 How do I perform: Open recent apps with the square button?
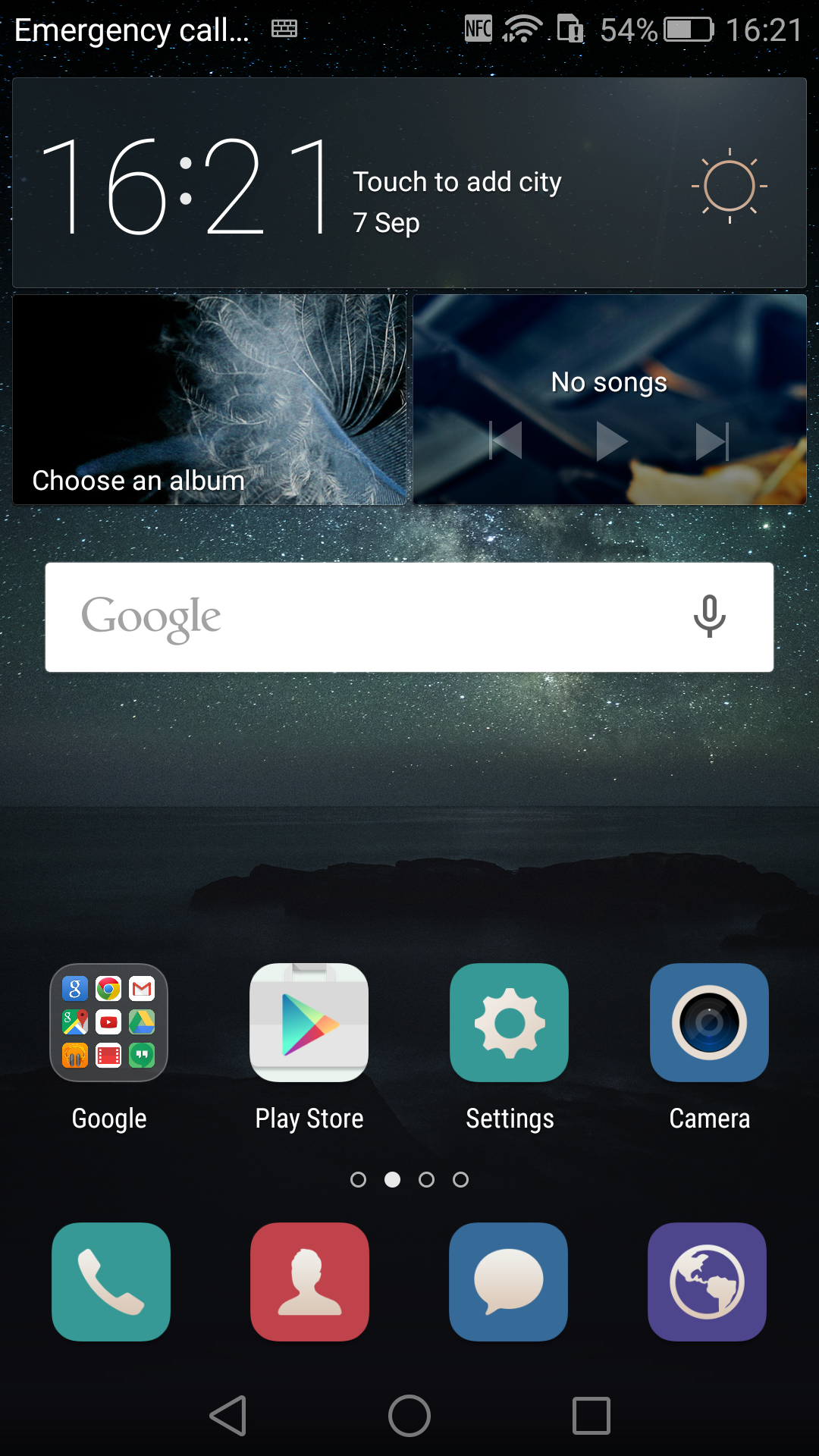tap(591, 1416)
